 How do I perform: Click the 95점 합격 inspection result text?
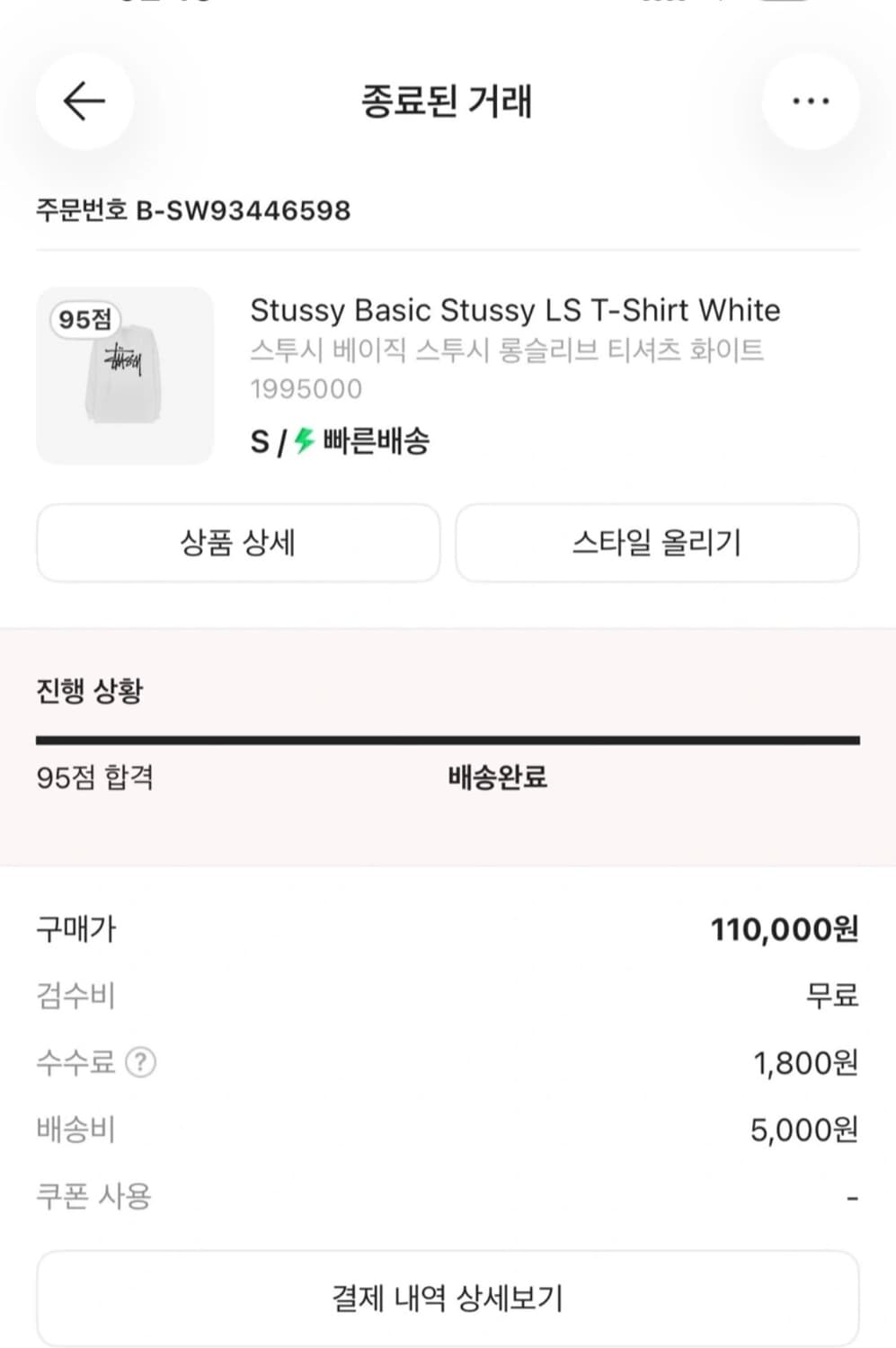(95, 778)
